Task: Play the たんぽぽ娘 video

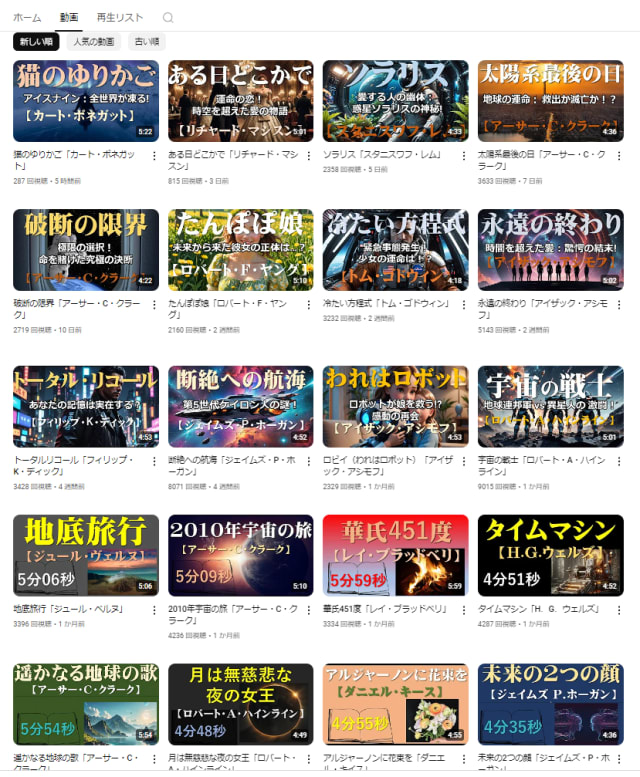Action: 240,249
